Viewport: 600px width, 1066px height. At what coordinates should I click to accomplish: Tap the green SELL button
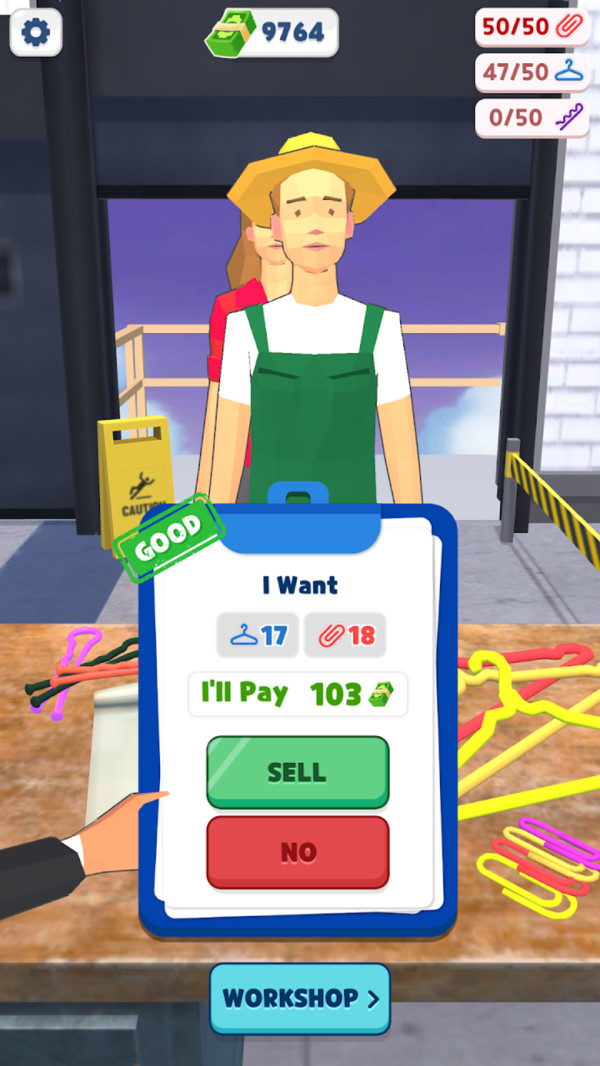tap(297, 772)
